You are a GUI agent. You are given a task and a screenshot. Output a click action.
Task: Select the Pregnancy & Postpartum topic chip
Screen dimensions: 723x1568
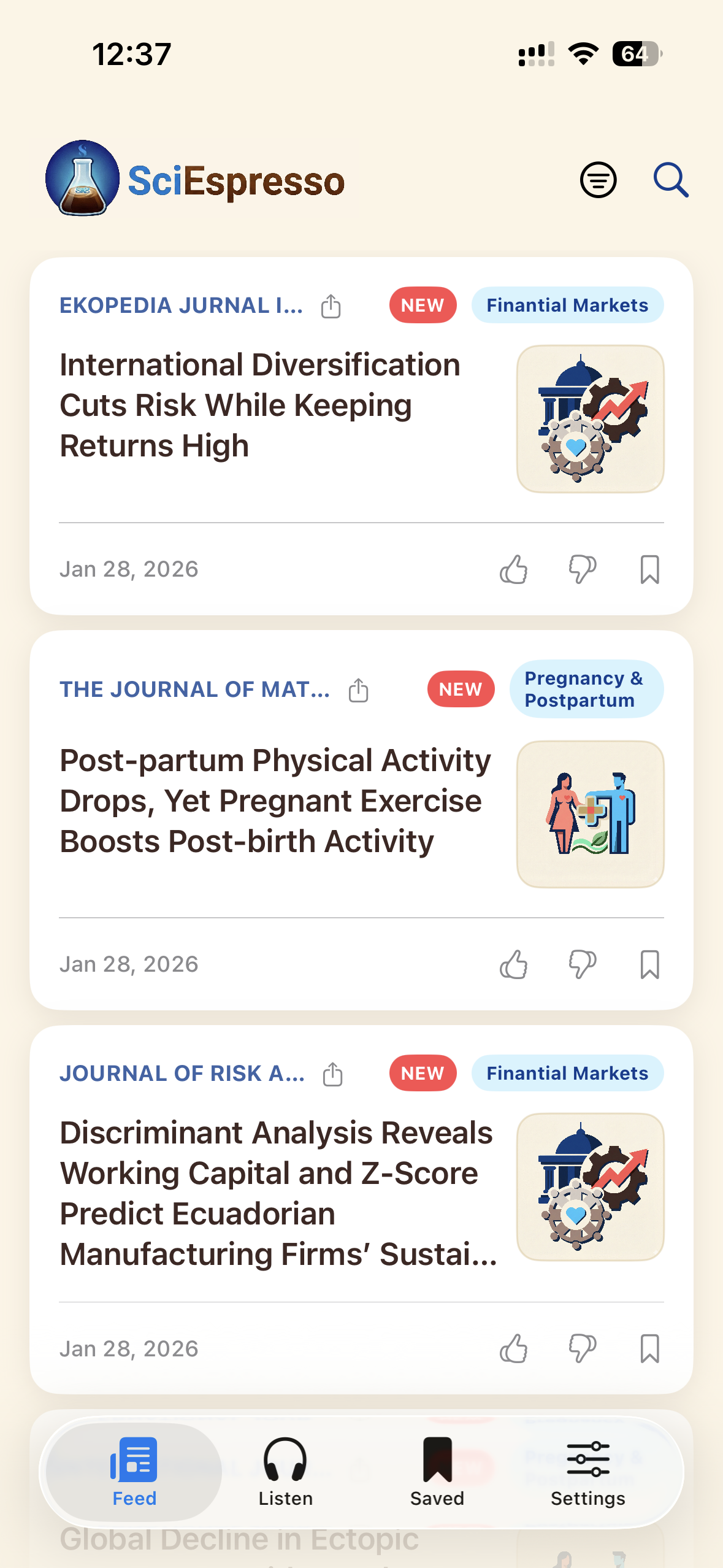click(x=586, y=689)
